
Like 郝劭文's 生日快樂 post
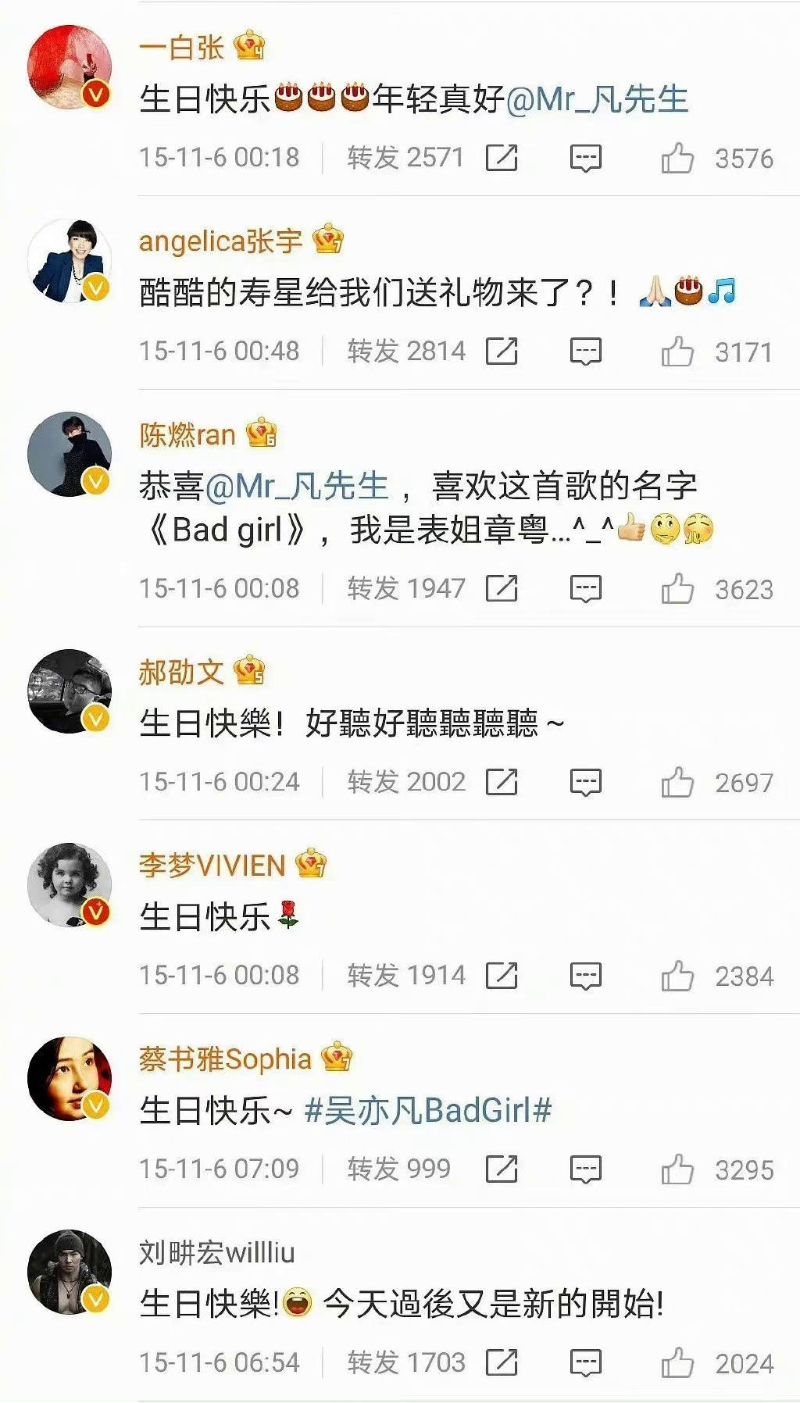pyautogui.click(x=678, y=782)
